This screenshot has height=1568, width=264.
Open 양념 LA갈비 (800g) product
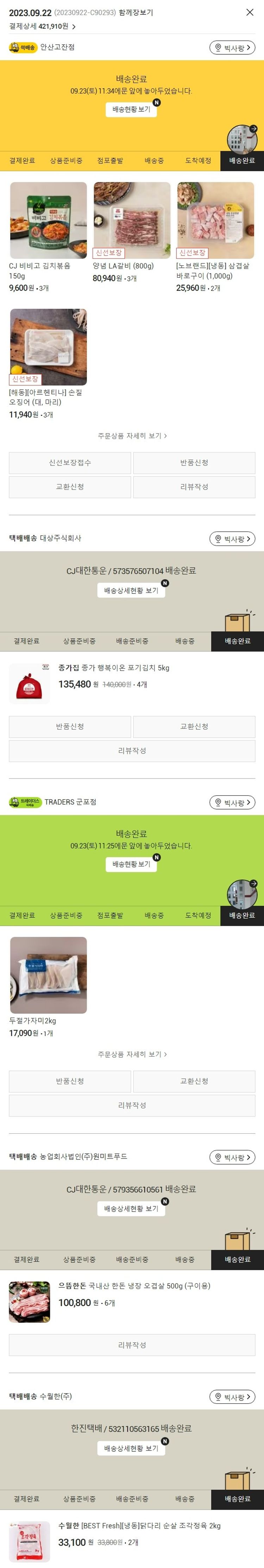pos(131,220)
